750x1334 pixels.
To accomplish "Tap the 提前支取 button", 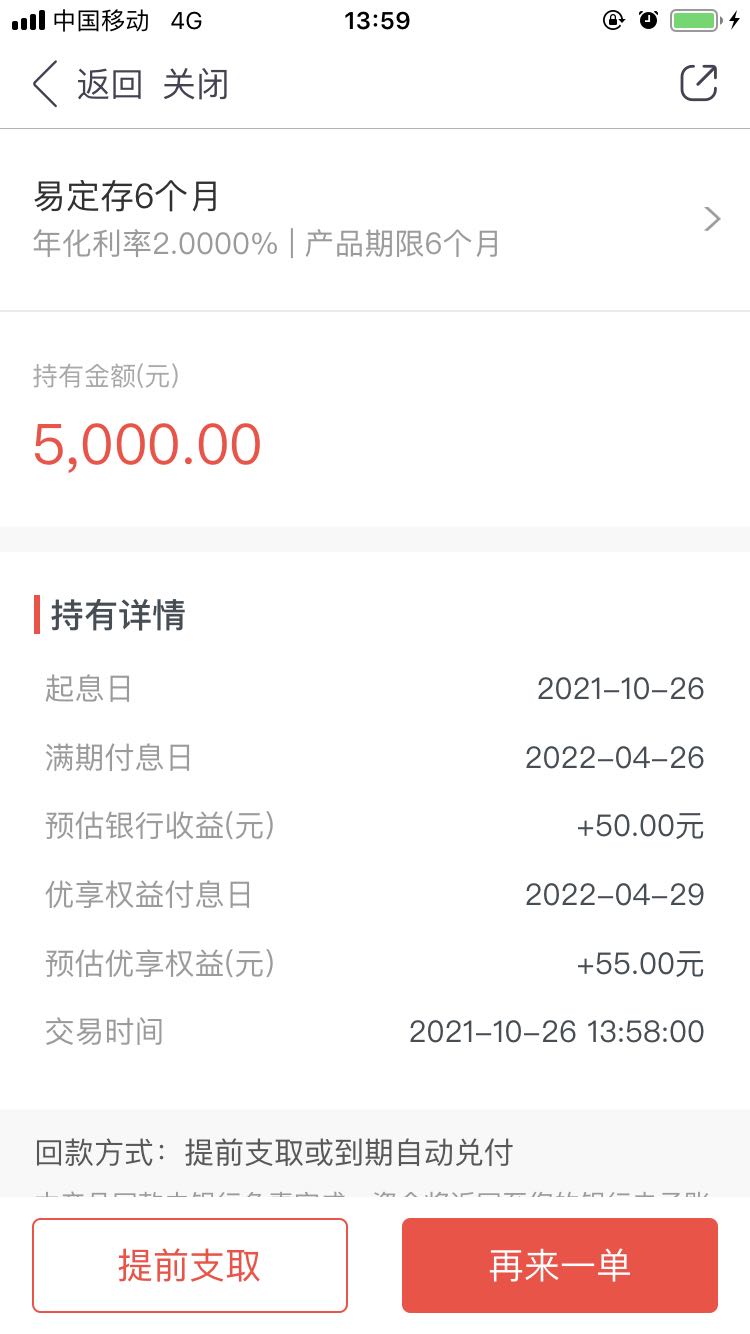I will tap(190, 1265).
